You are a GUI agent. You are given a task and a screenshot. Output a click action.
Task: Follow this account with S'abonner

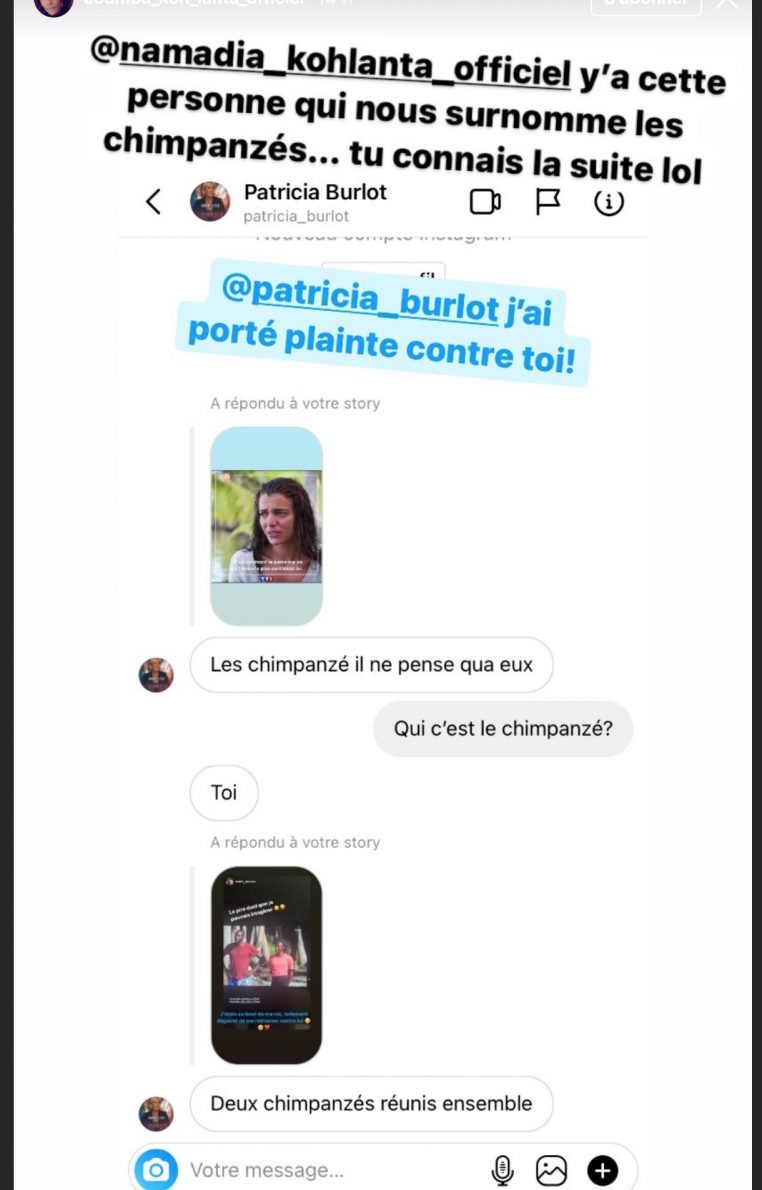point(646,4)
